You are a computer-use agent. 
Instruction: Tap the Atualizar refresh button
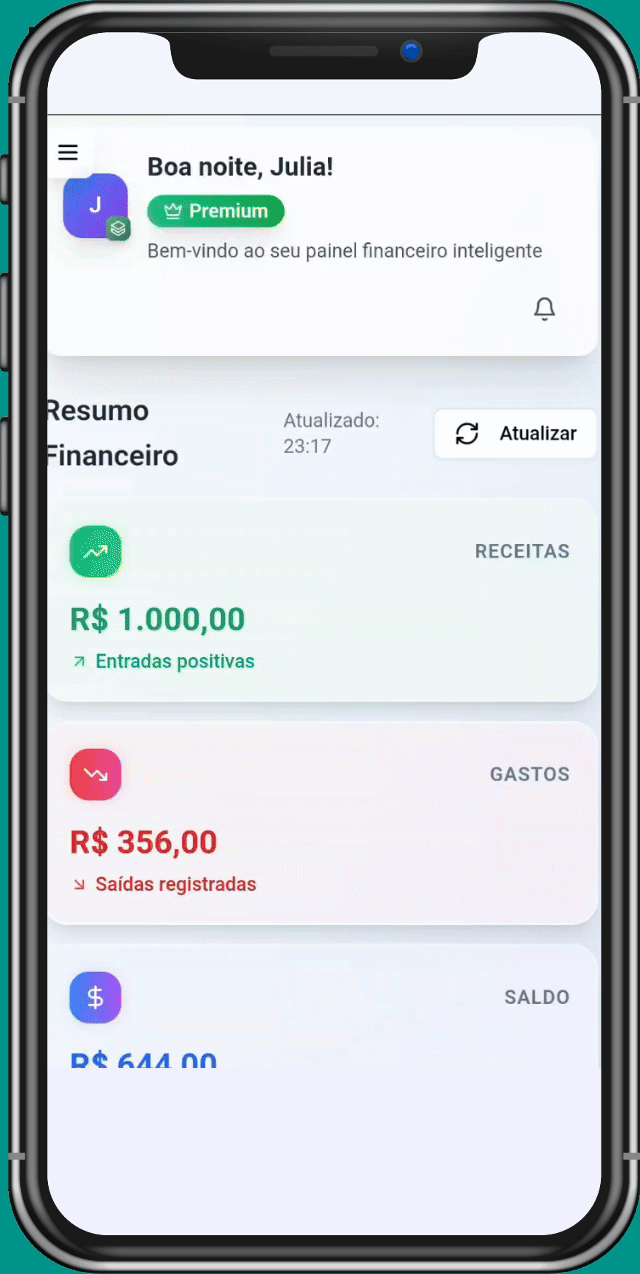[x=515, y=434]
